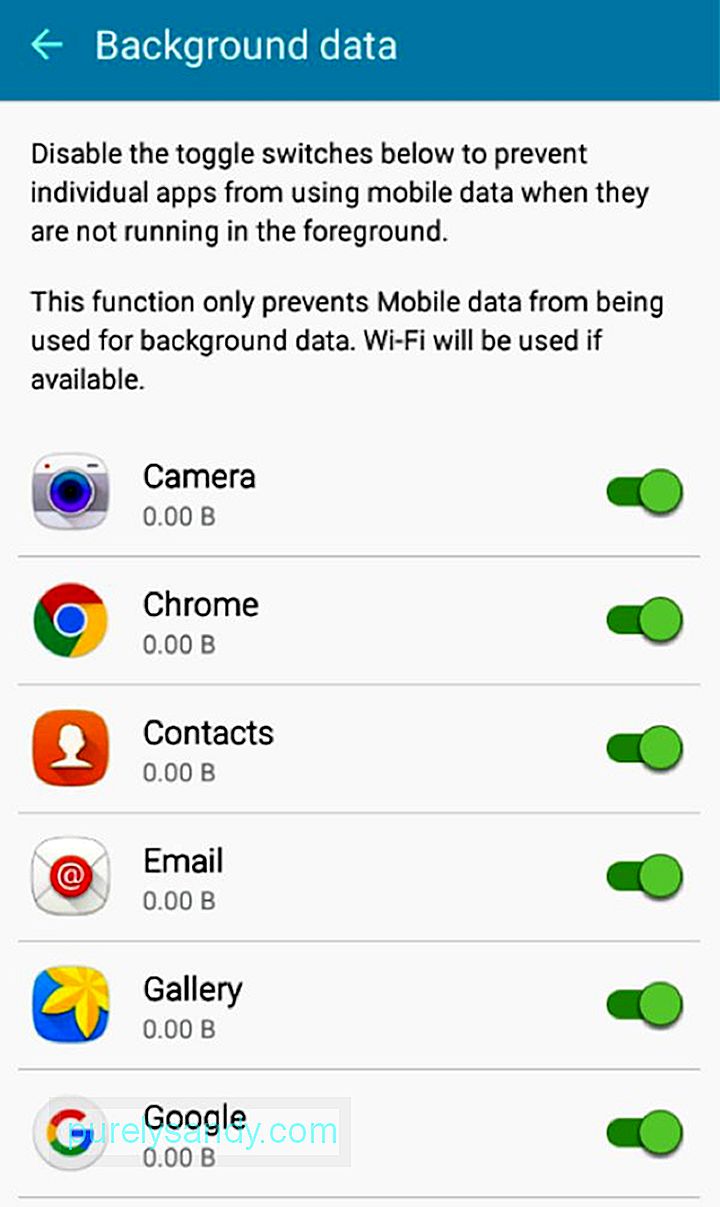The width and height of the screenshot is (720, 1207).
Task: Switch off Email background data
Action: coord(645,877)
